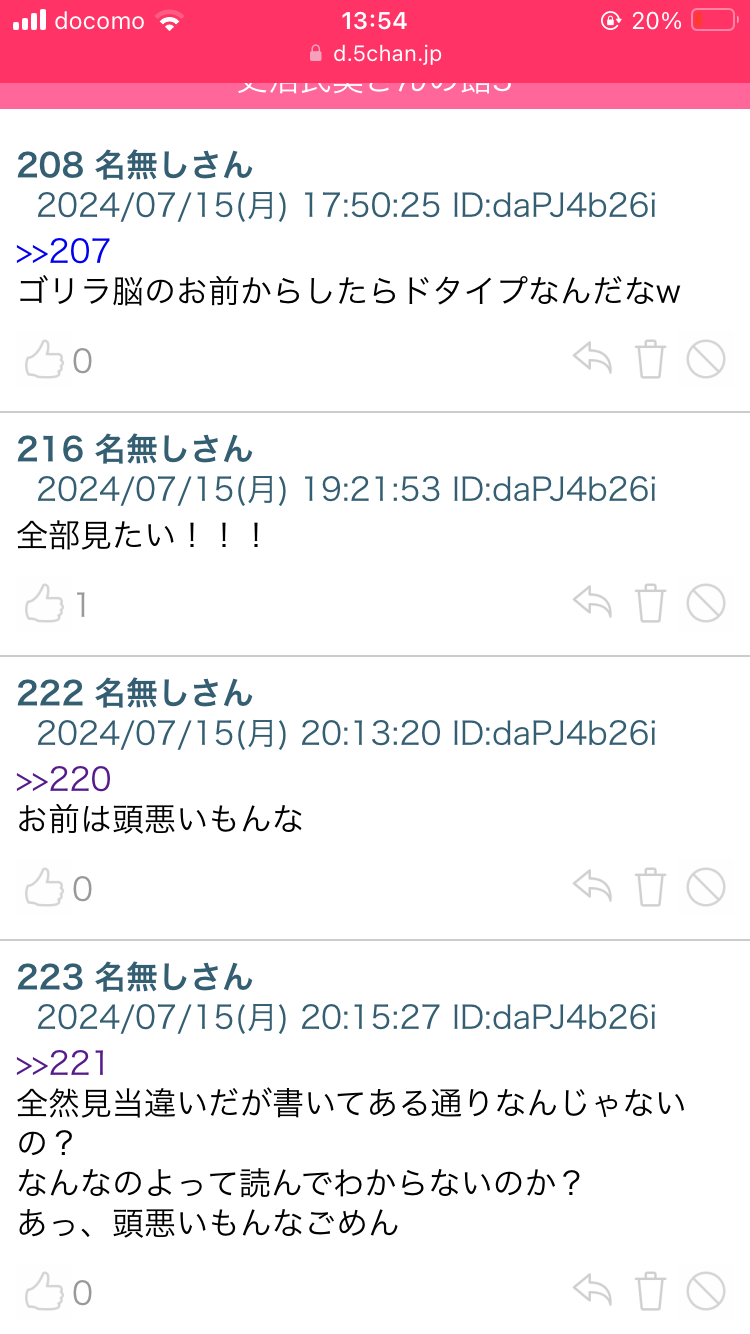Click the reply arrow icon on post 223
Screen dimensions: 750x1334
coord(591,1290)
